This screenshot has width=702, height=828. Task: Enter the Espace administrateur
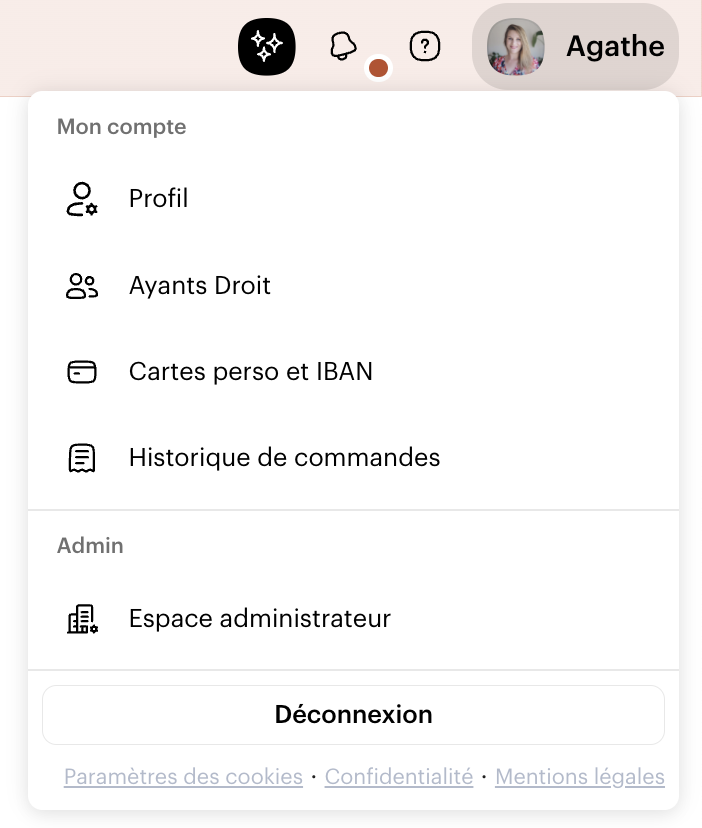(259, 619)
